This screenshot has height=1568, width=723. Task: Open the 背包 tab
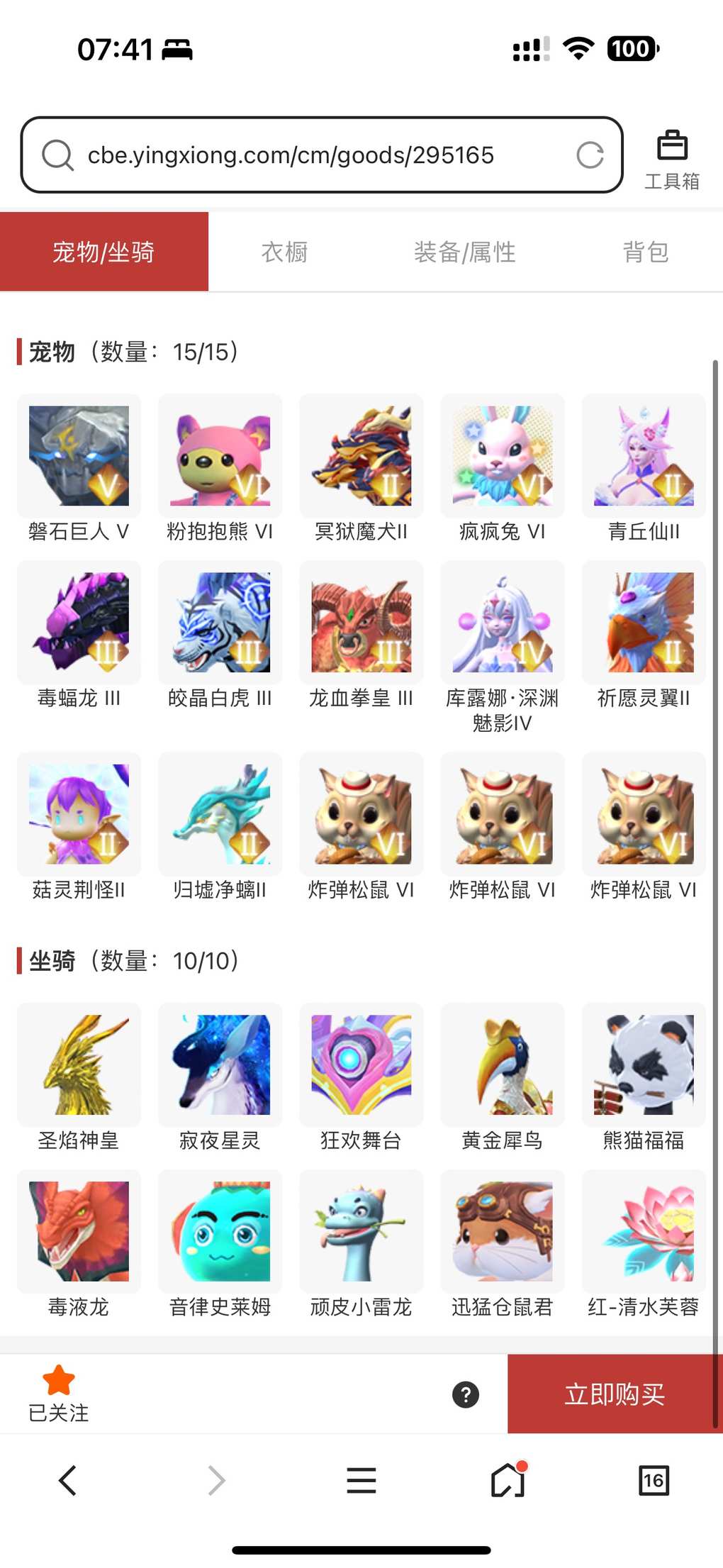pos(645,252)
